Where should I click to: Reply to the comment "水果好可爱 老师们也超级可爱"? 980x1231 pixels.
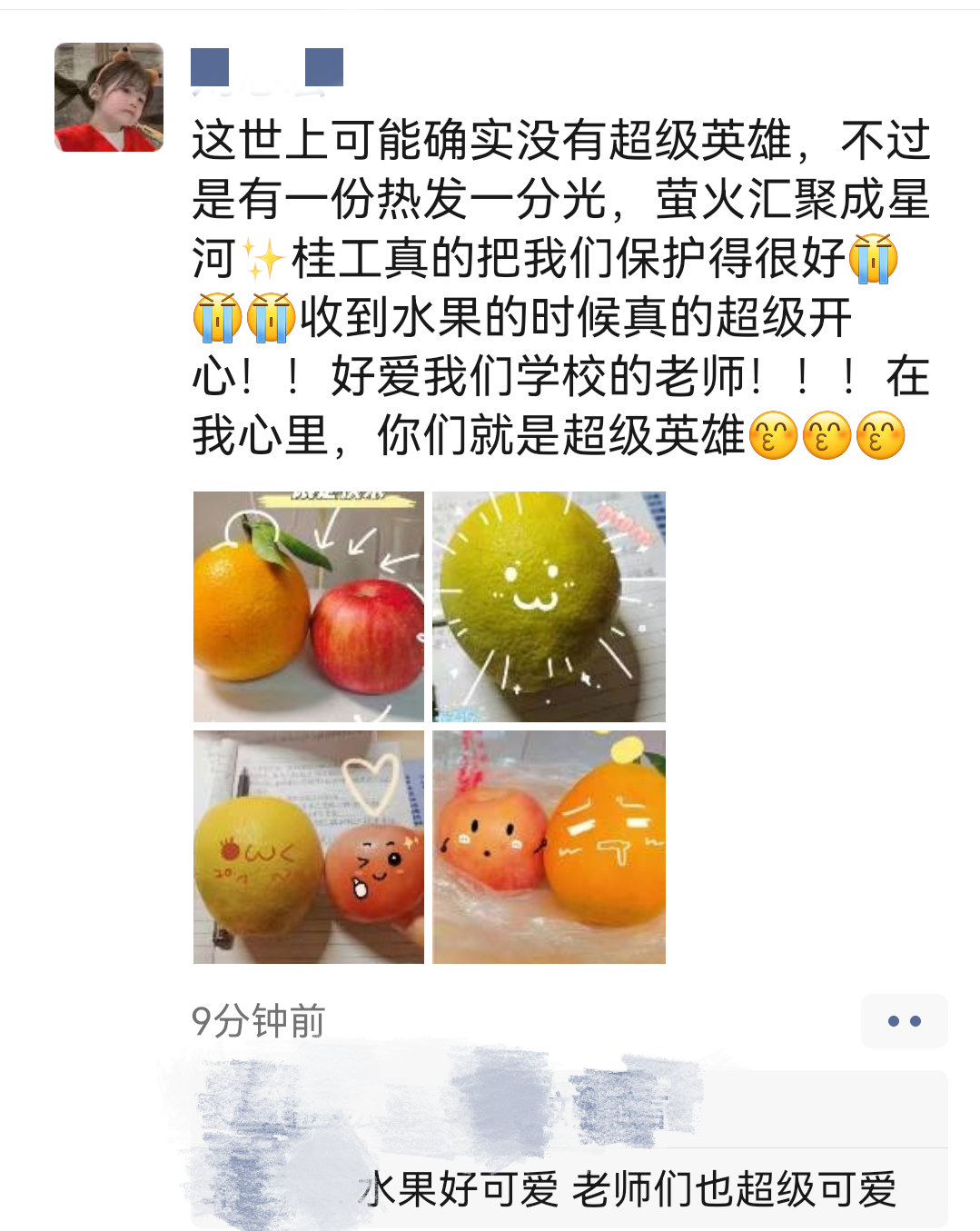[627, 1189]
